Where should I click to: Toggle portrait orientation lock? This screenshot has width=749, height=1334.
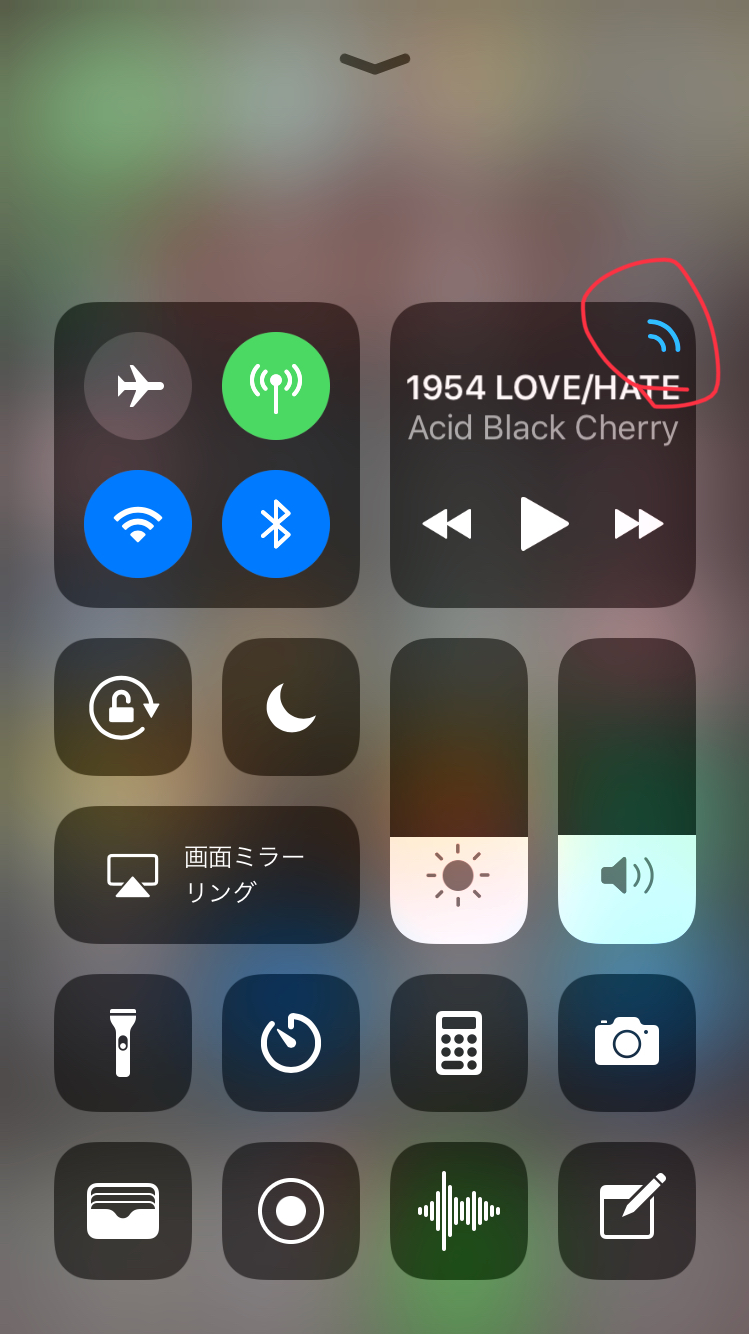pyautogui.click(x=123, y=707)
